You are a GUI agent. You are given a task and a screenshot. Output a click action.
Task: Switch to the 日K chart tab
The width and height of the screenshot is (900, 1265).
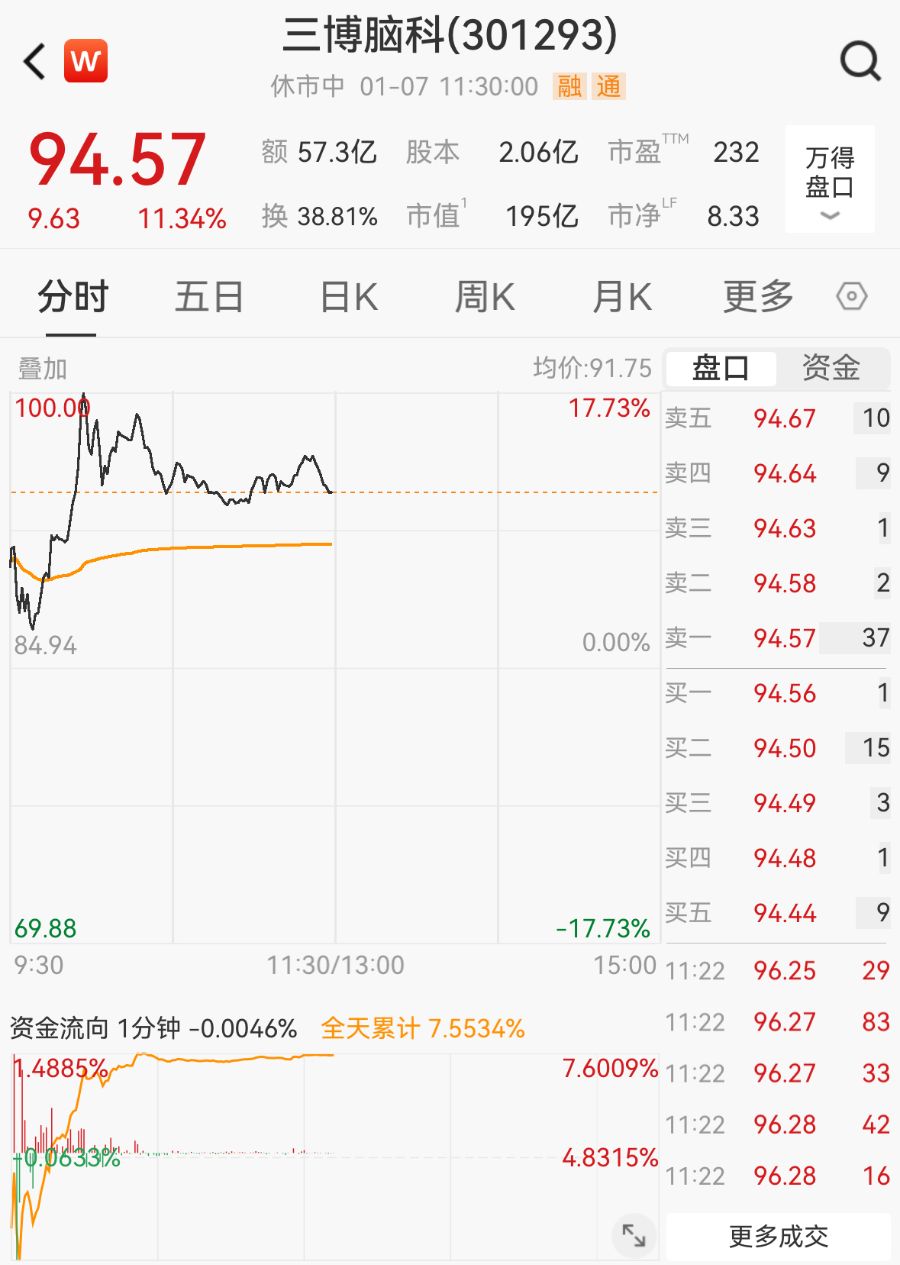click(x=348, y=297)
